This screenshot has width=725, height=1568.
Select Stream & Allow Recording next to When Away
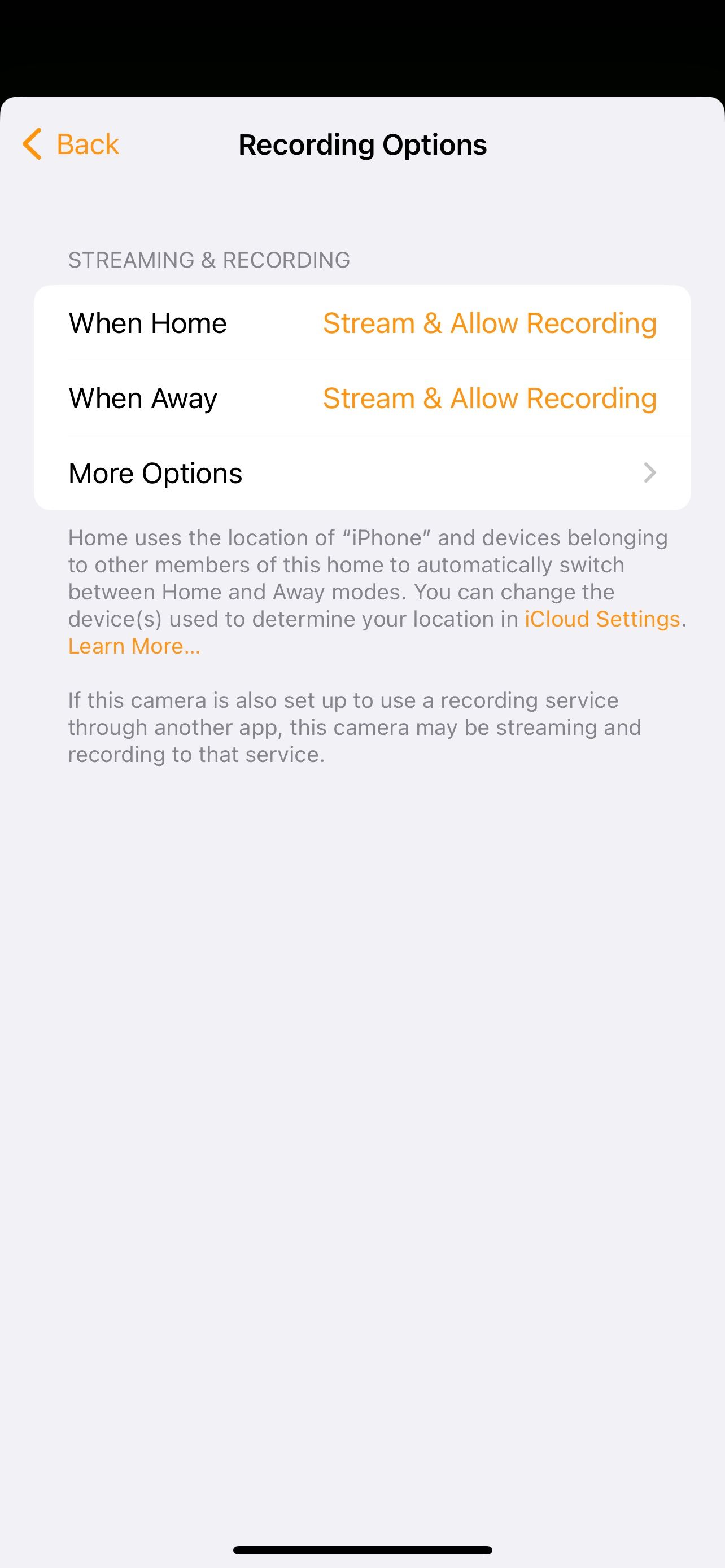(490, 397)
